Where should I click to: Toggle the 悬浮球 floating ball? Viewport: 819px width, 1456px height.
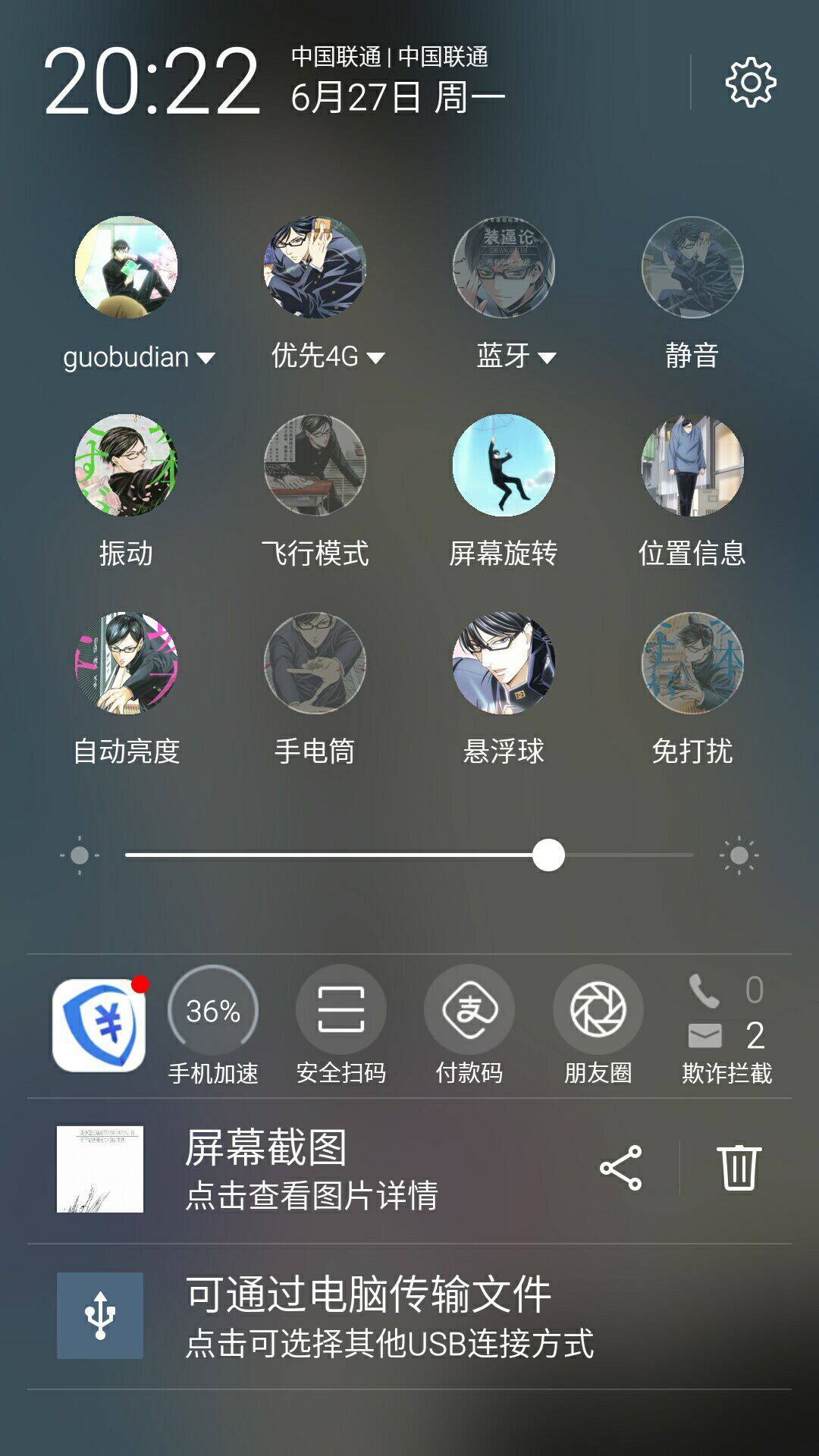point(504,663)
